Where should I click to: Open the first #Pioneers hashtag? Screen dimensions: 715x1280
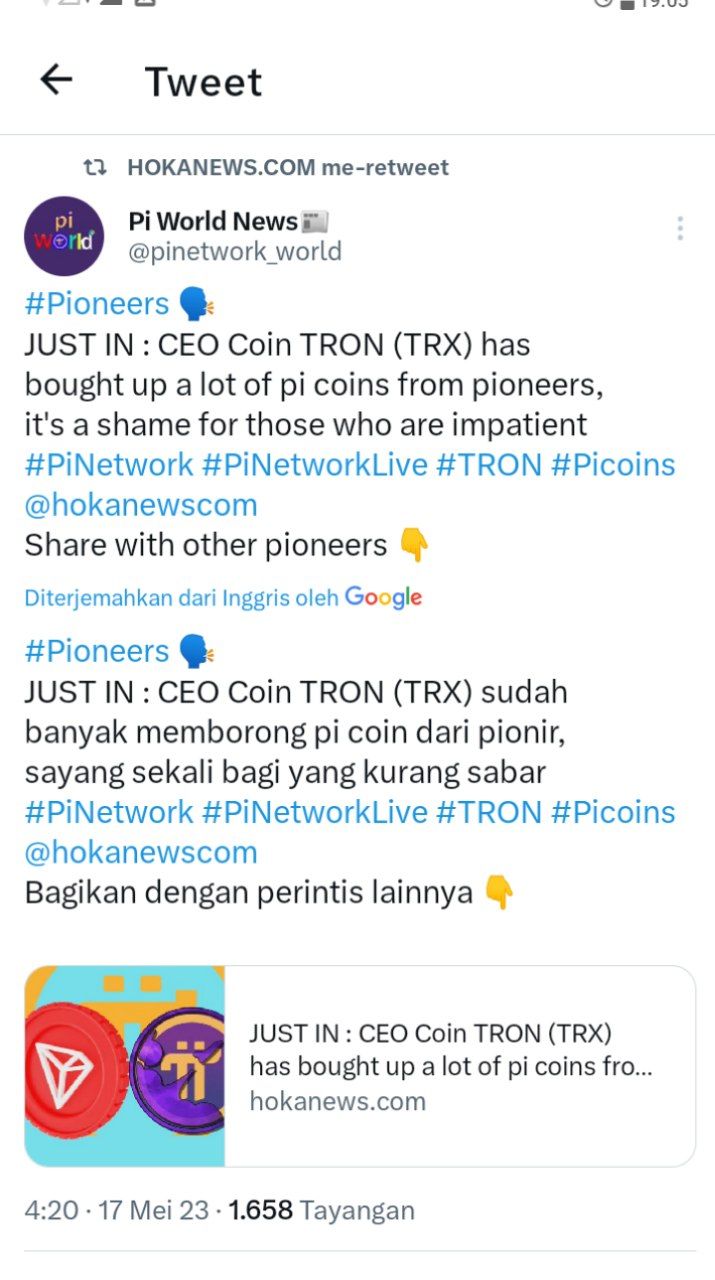click(x=97, y=304)
